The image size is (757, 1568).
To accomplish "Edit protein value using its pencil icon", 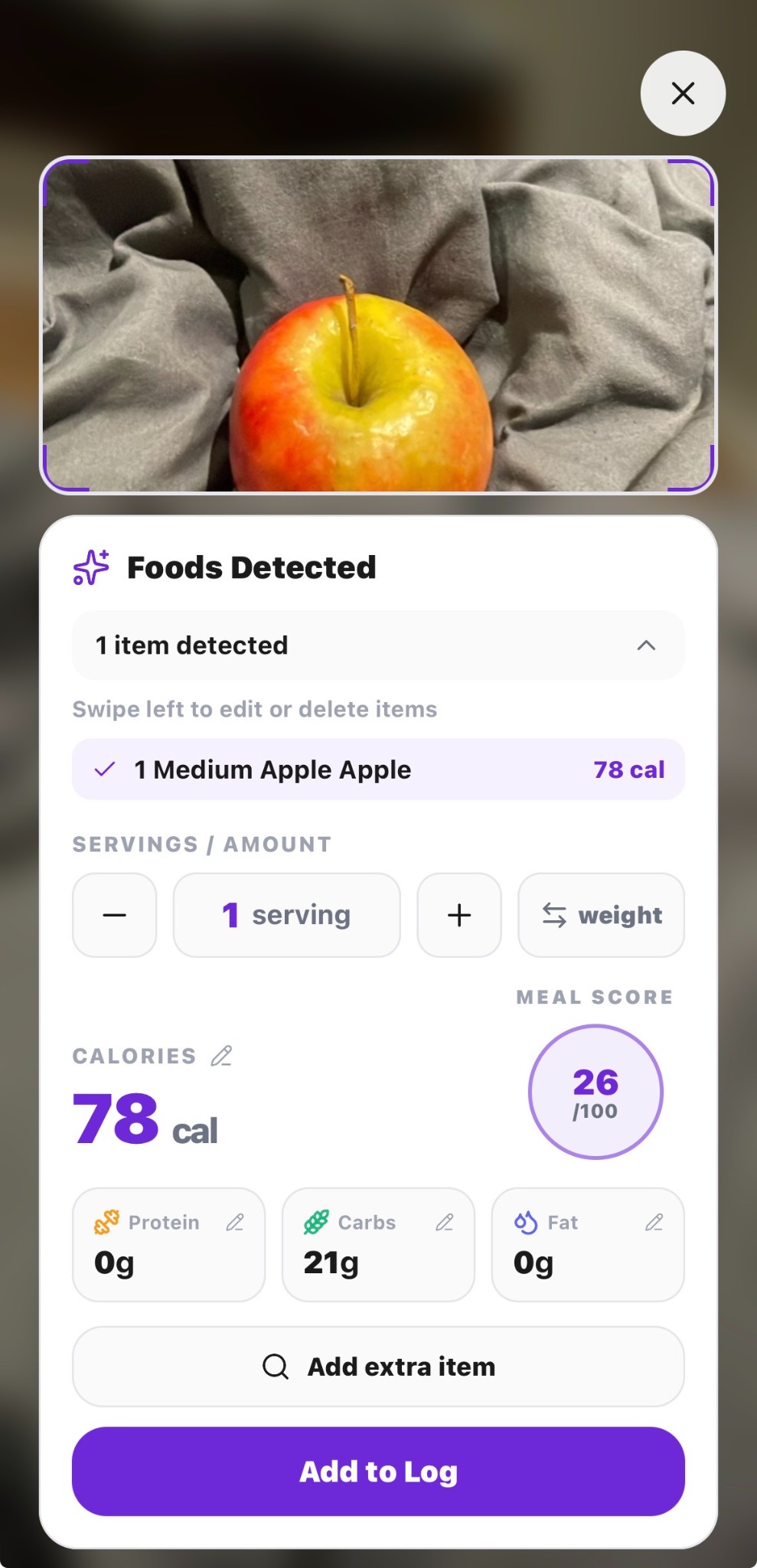I will 234,1222.
